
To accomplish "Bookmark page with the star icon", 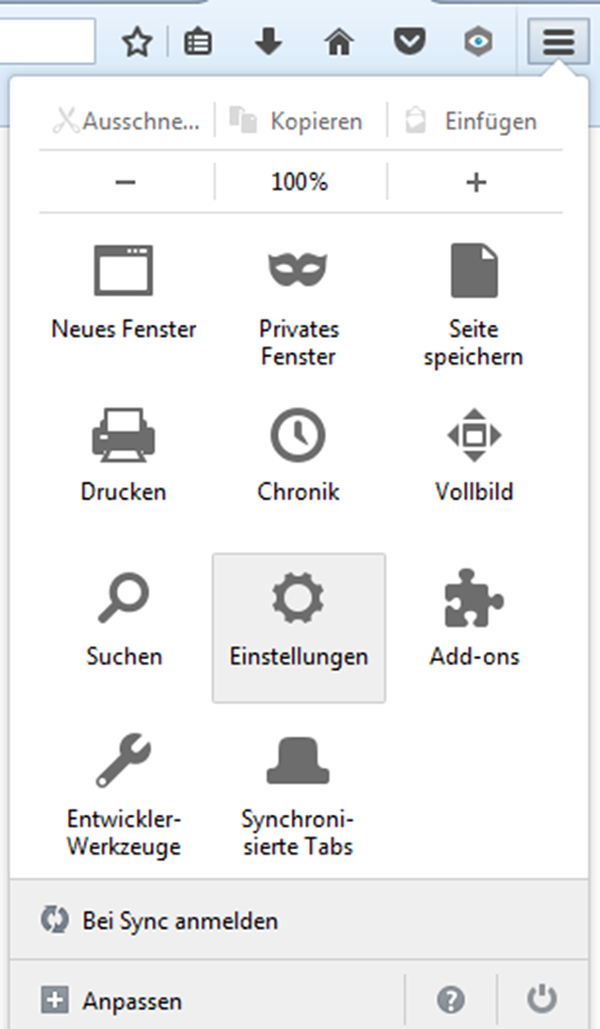I will 137,43.
